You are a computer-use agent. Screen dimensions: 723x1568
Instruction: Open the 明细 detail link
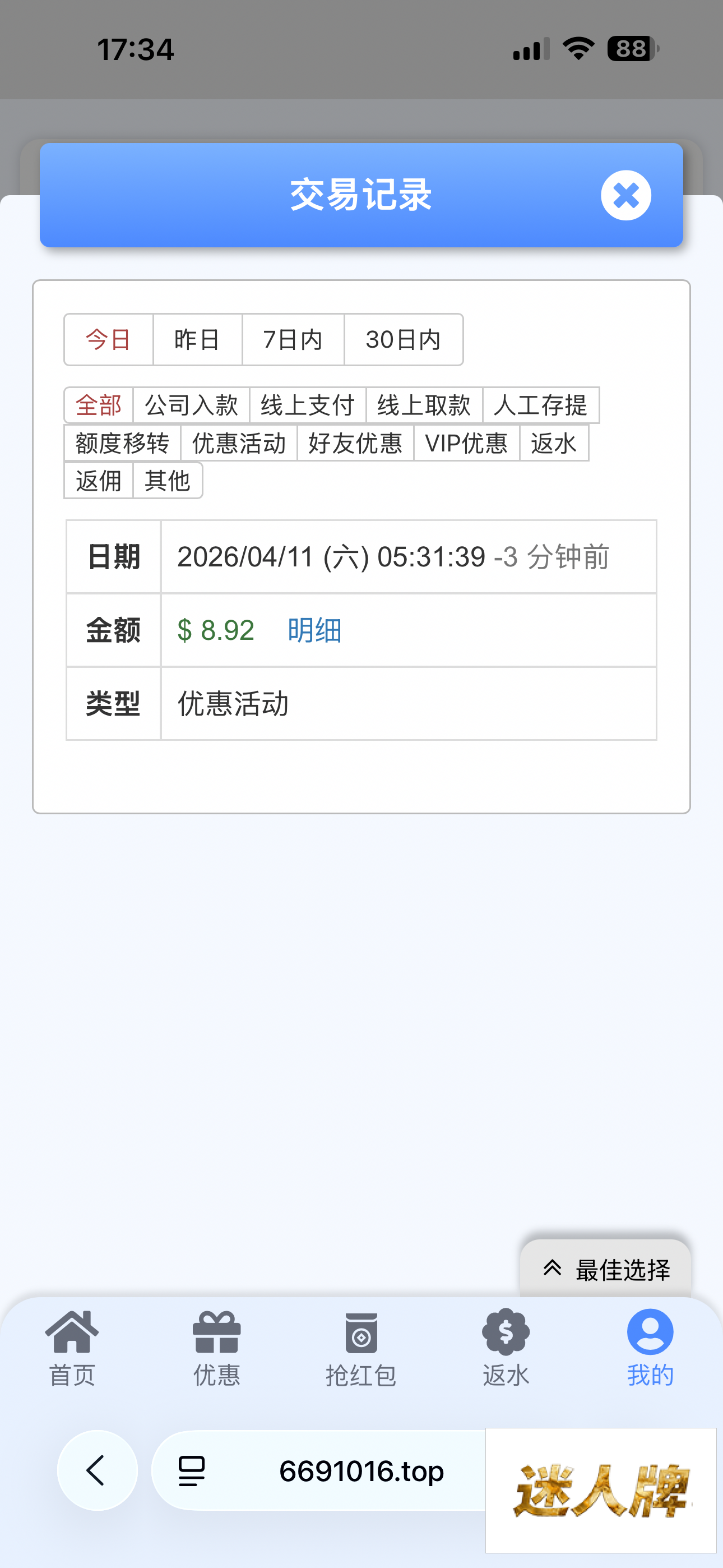tap(314, 630)
